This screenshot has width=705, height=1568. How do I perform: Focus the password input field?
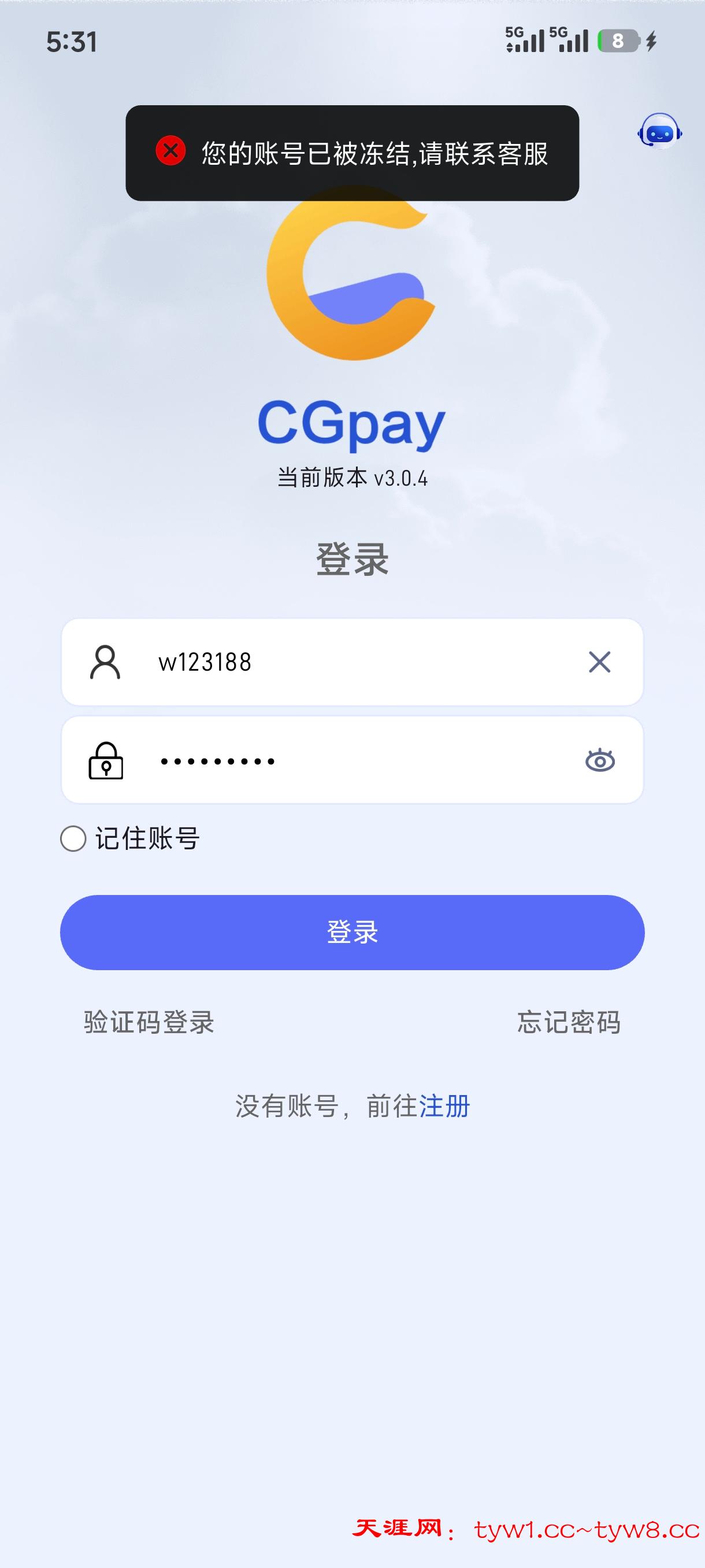[340, 760]
